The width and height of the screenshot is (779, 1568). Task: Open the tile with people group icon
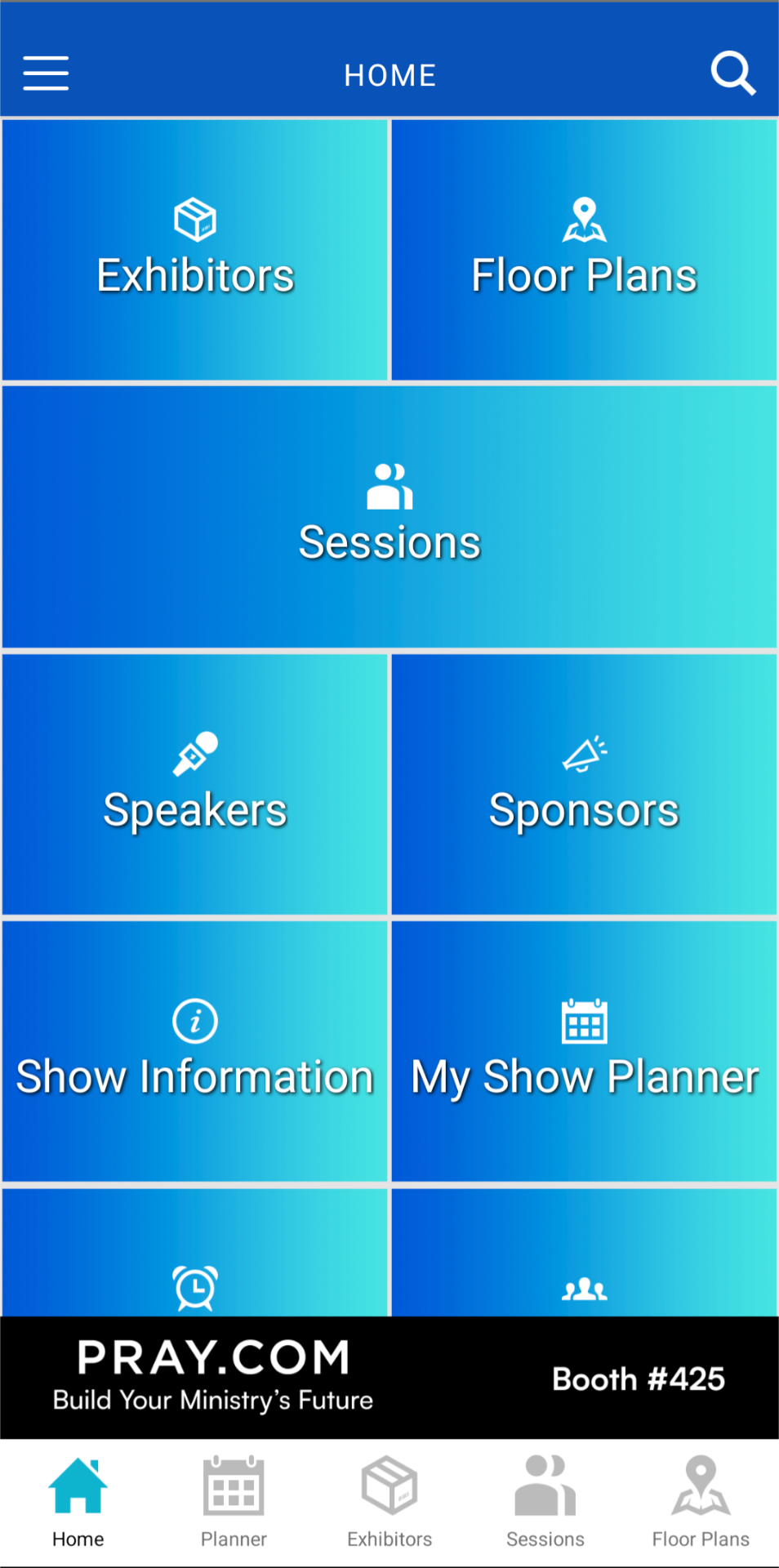[584, 1252]
